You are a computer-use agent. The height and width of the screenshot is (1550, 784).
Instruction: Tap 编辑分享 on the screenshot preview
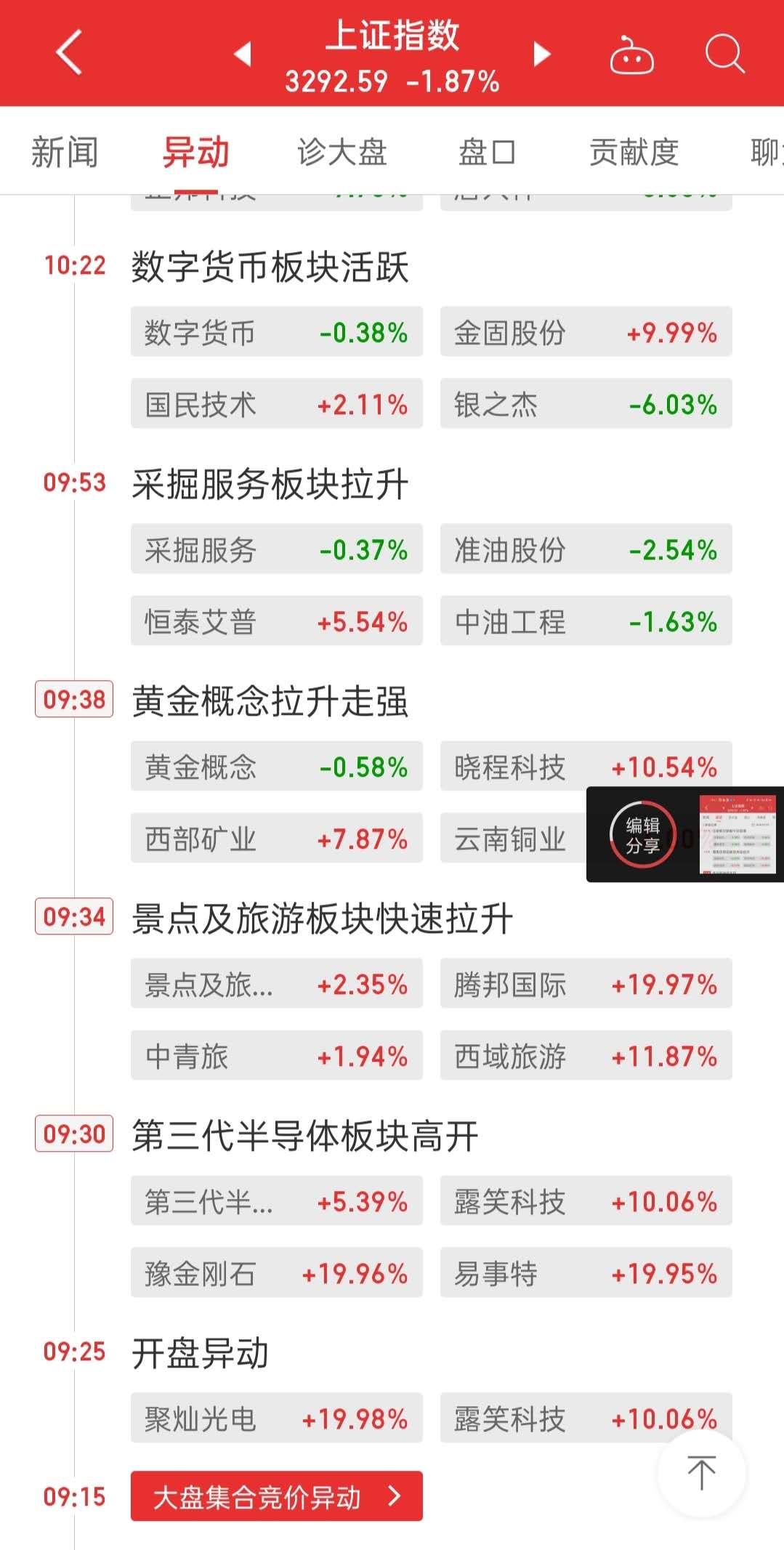pos(643,835)
